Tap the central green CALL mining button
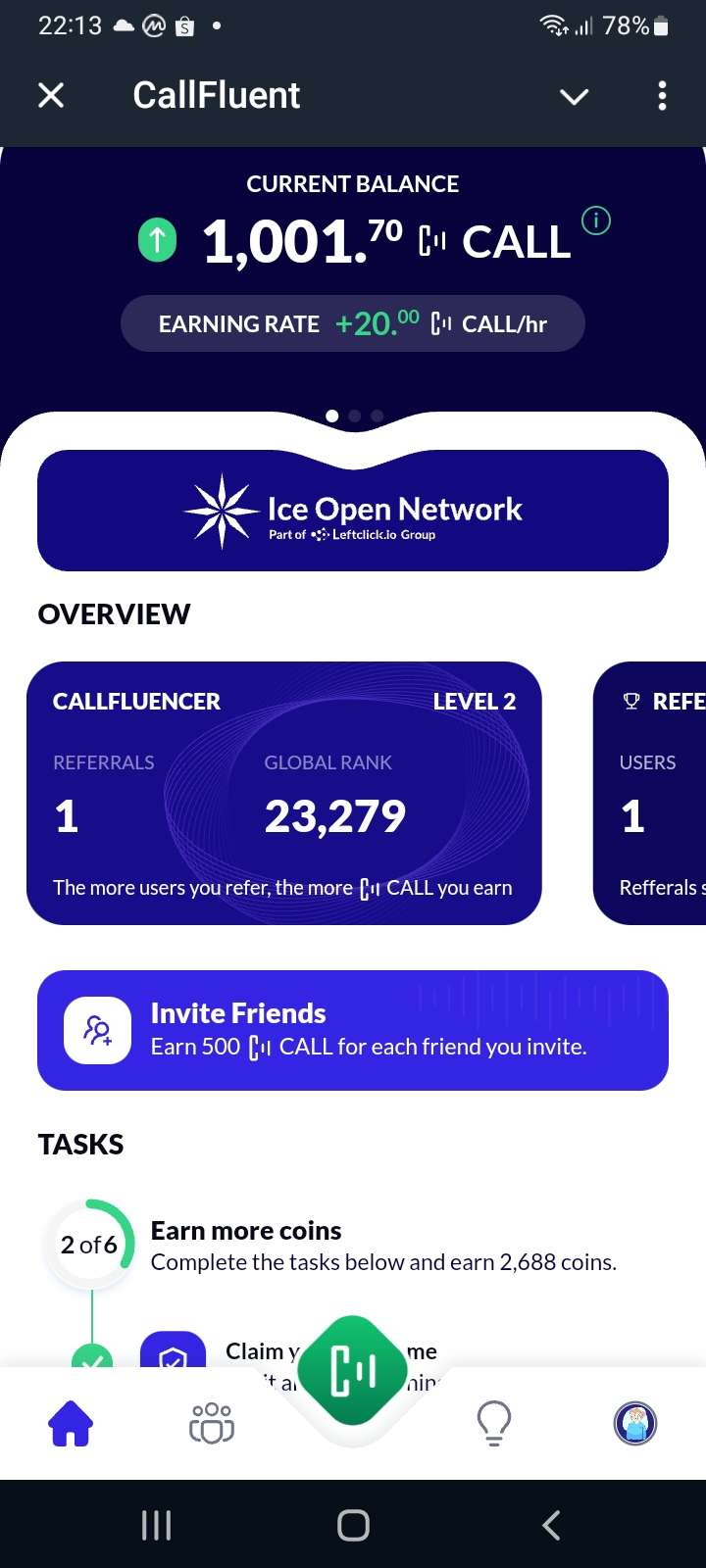 [353, 1370]
